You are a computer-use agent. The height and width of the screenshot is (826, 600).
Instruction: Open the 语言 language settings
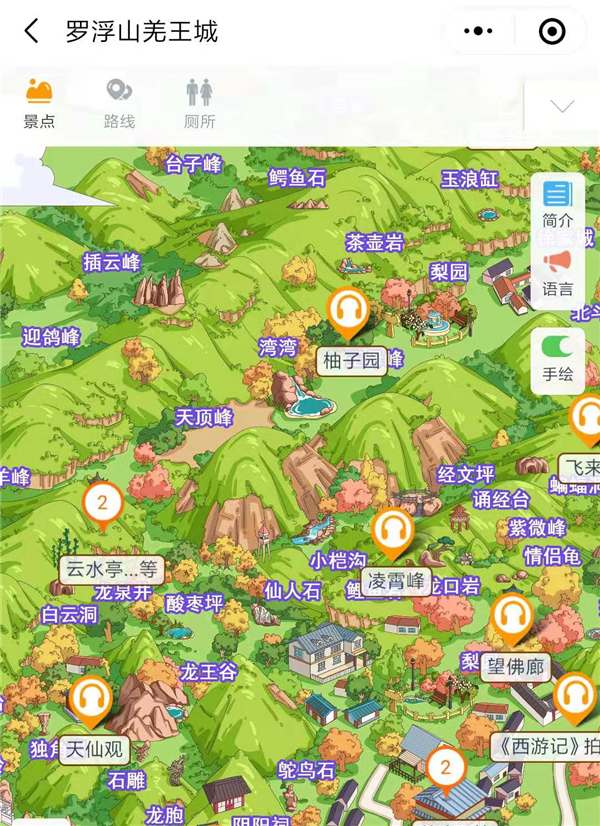(558, 273)
